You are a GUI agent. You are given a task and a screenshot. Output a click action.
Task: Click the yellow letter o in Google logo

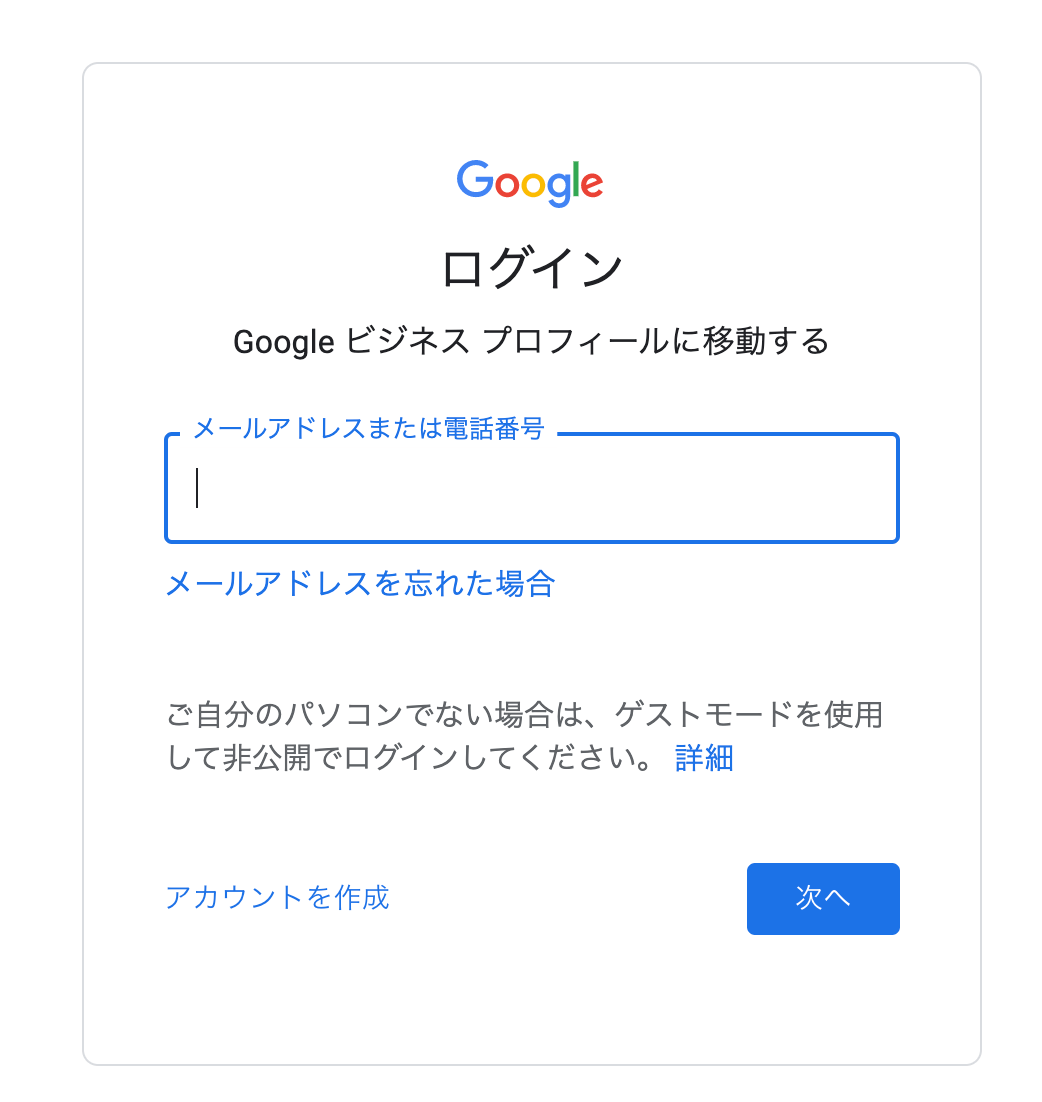532,186
